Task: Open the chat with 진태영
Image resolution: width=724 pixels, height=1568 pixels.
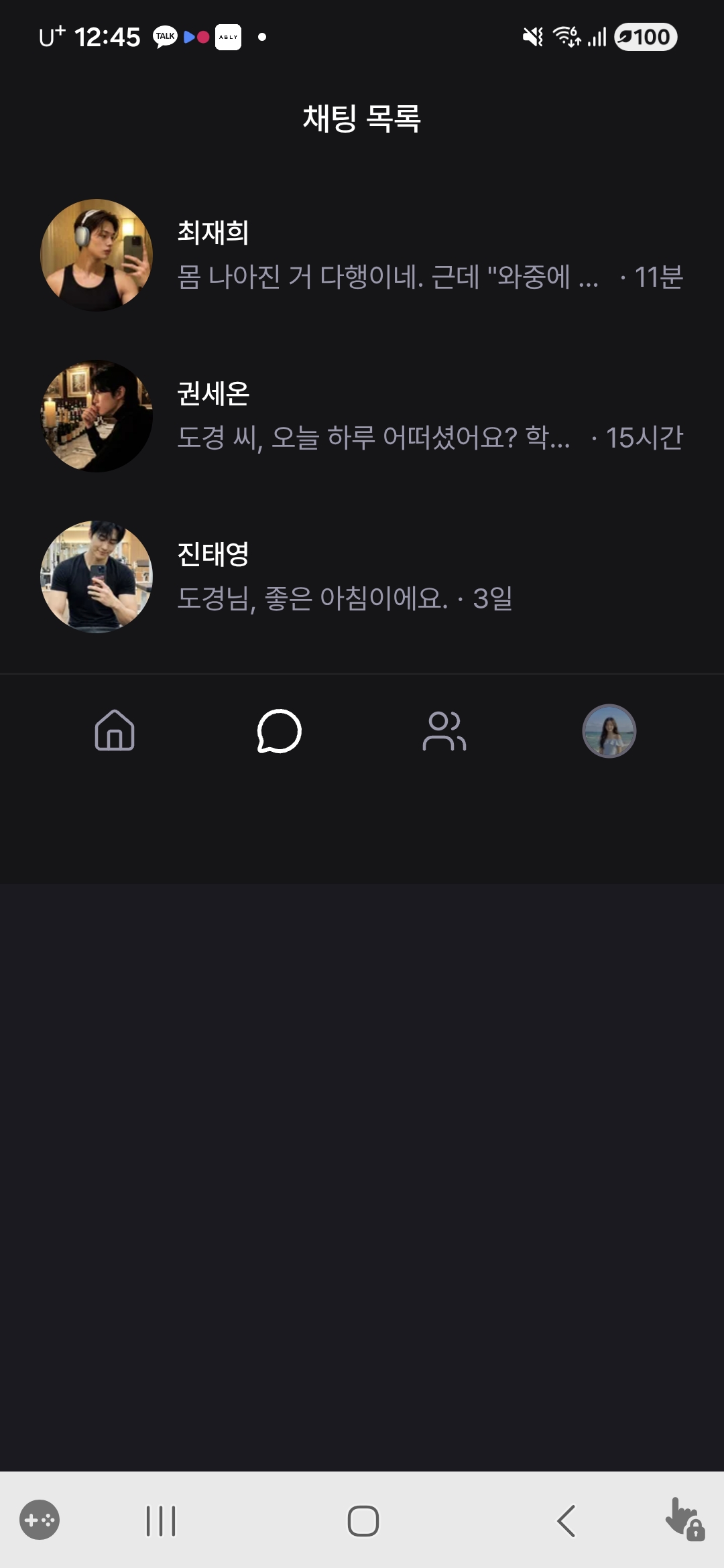Action: coord(362,577)
